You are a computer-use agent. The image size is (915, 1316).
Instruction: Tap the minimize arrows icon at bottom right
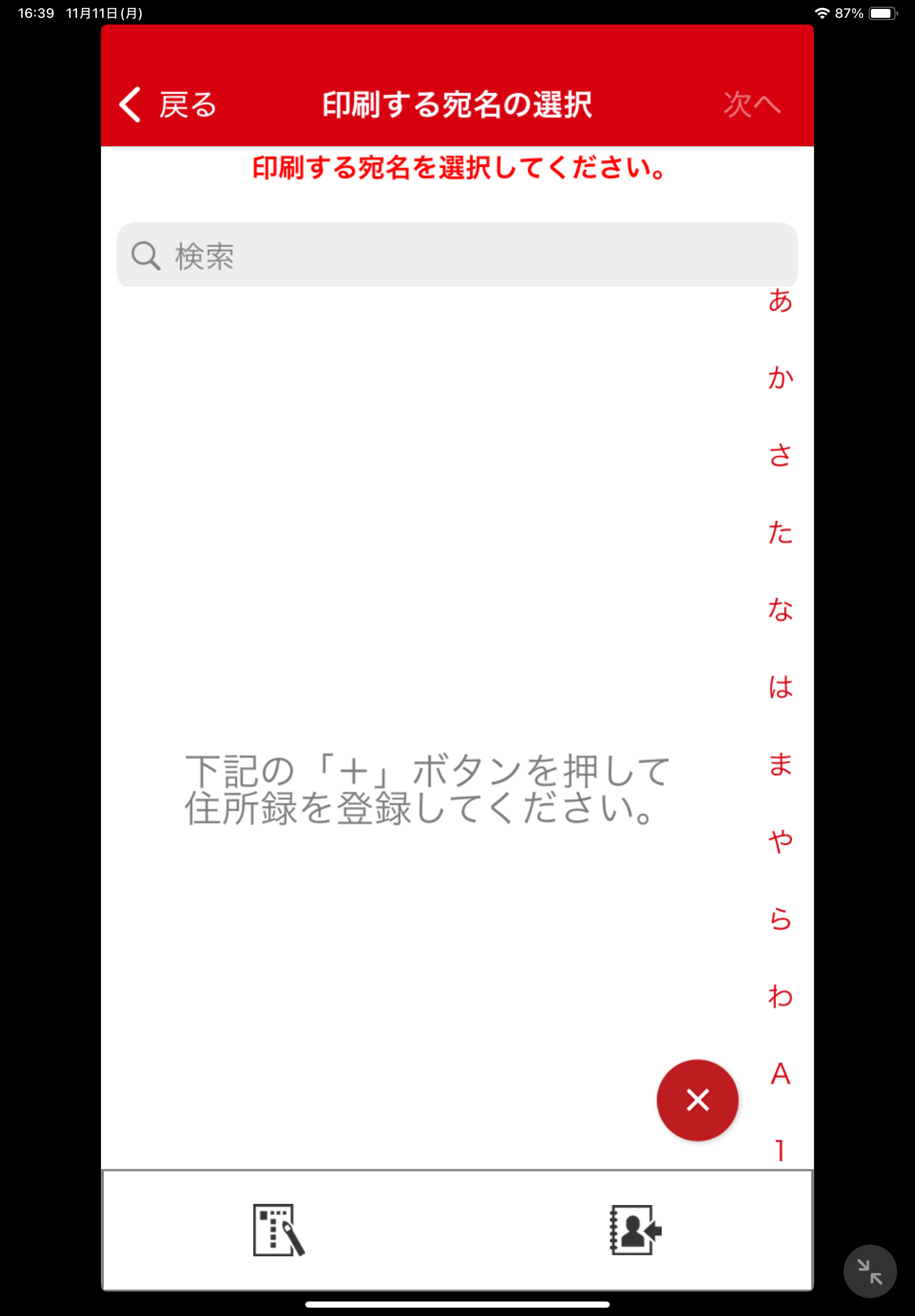pos(870,1271)
